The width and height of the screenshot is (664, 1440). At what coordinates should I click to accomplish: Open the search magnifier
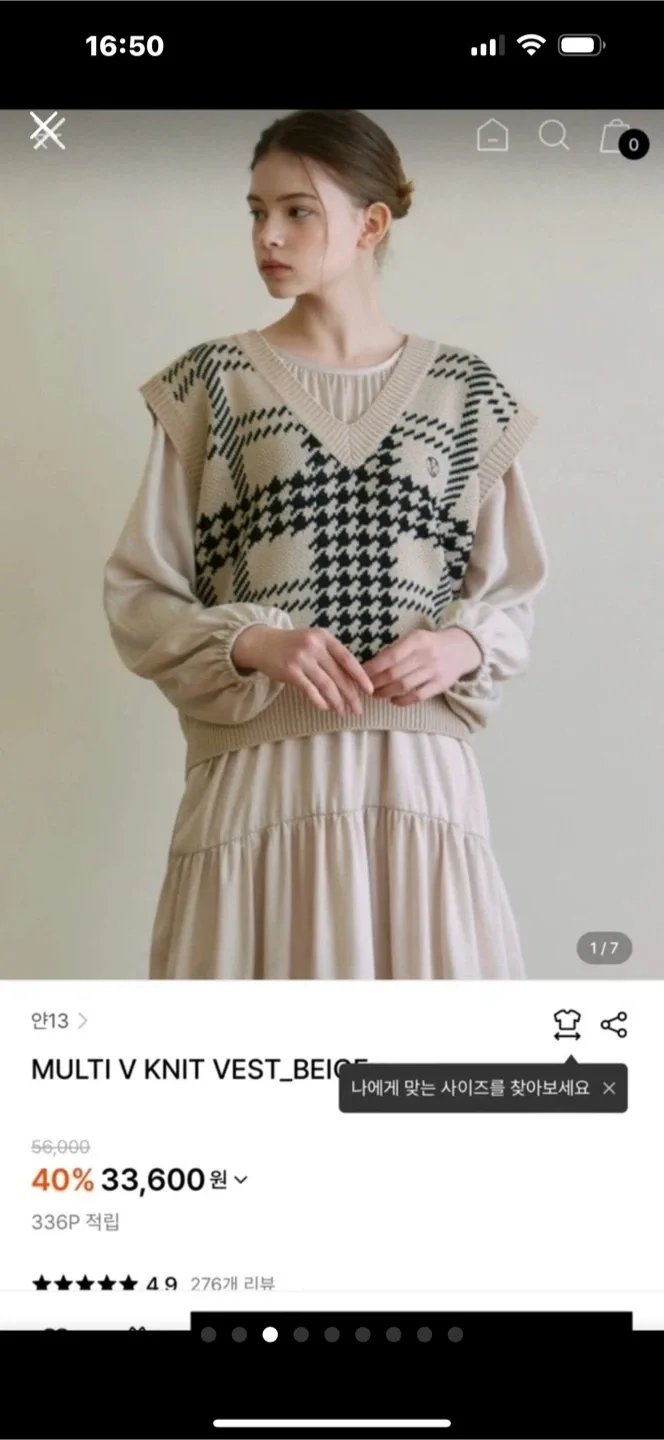tap(553, 135)
